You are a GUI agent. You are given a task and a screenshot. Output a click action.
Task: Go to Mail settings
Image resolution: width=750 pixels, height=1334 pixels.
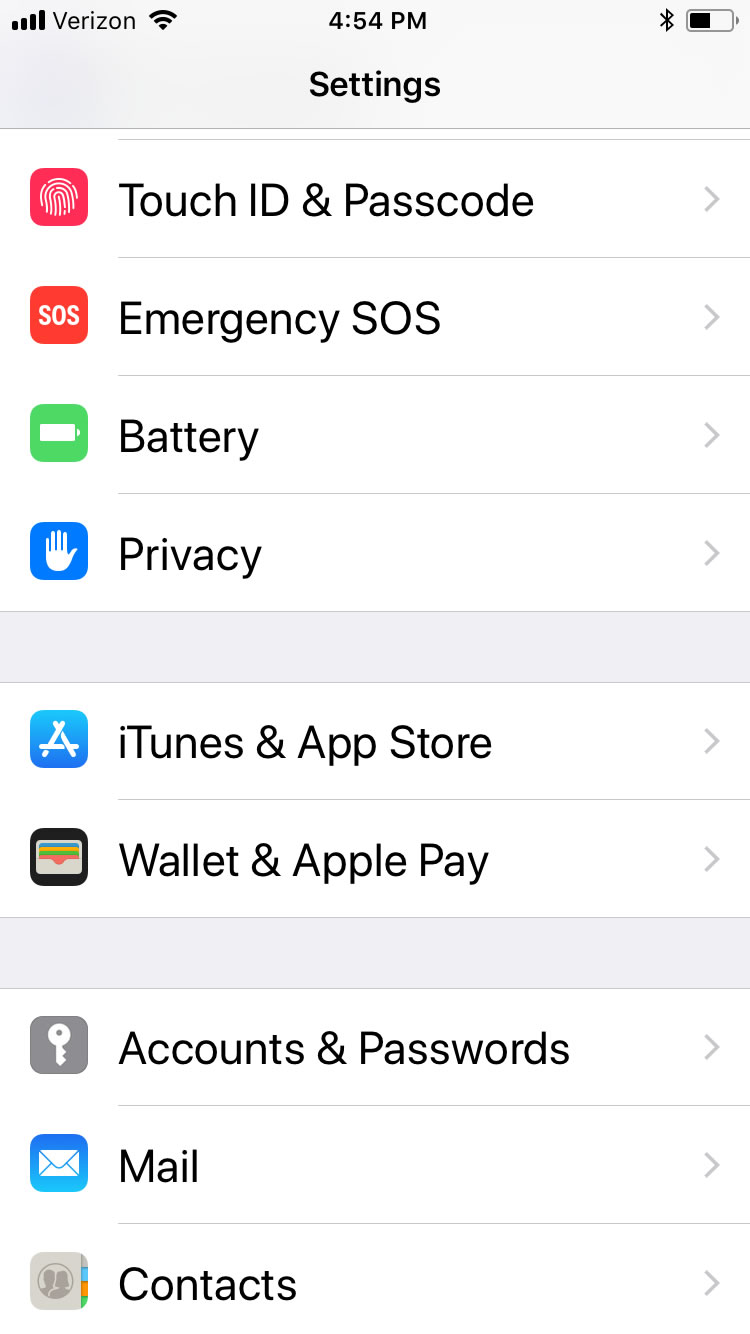point(375,1165)
